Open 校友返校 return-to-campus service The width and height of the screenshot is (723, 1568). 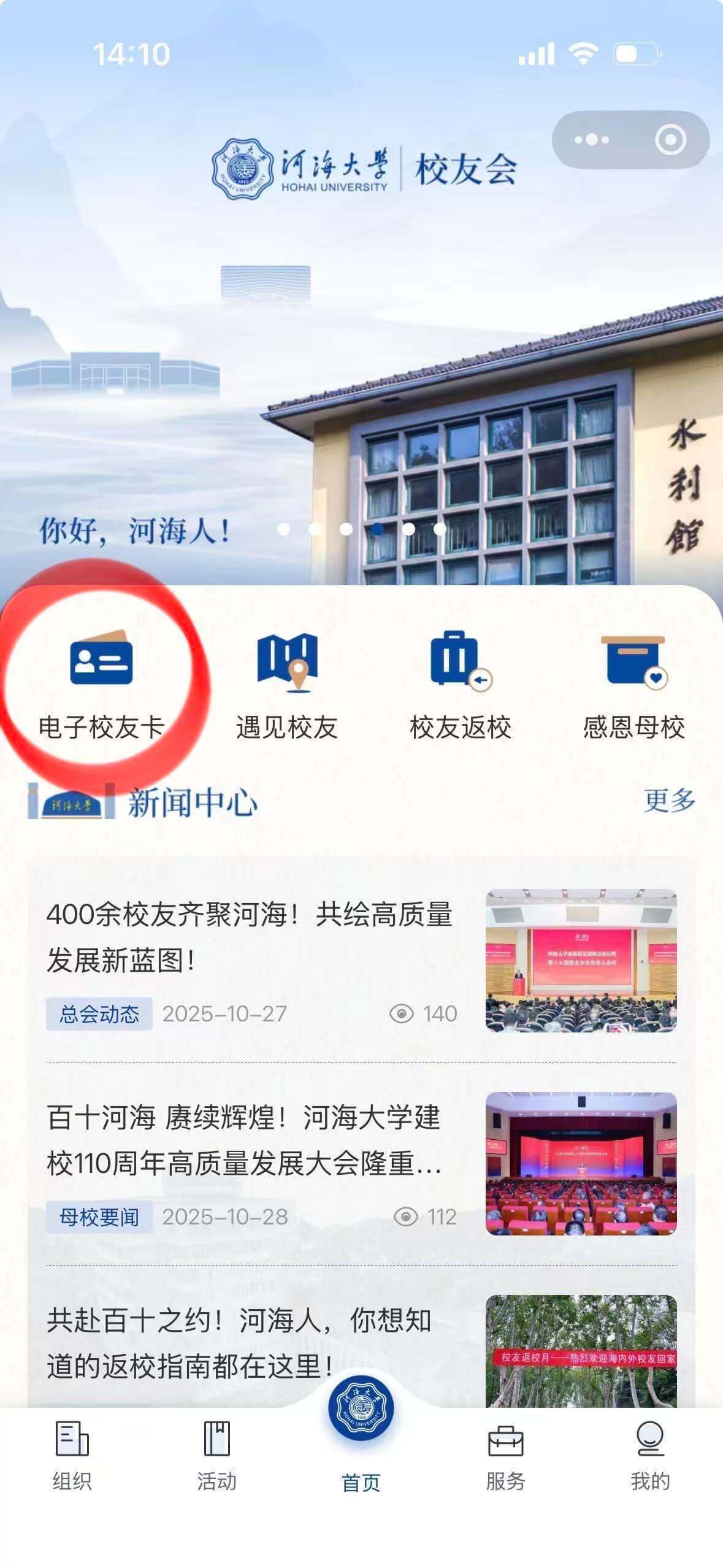tap(461, 685)
